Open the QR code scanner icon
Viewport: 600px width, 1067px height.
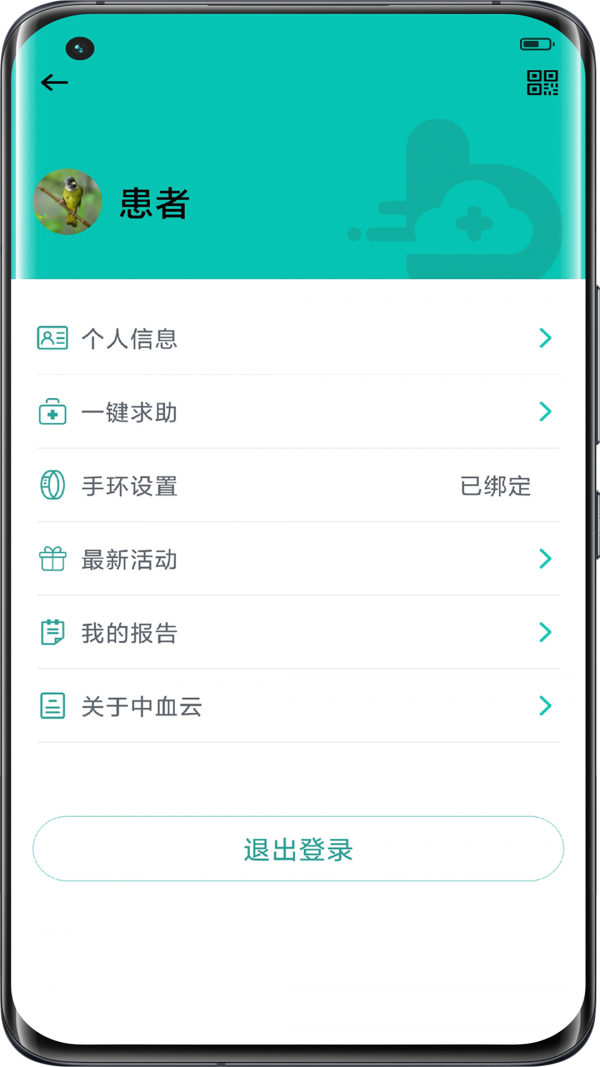pyautogui.click(x=542, y=83)
